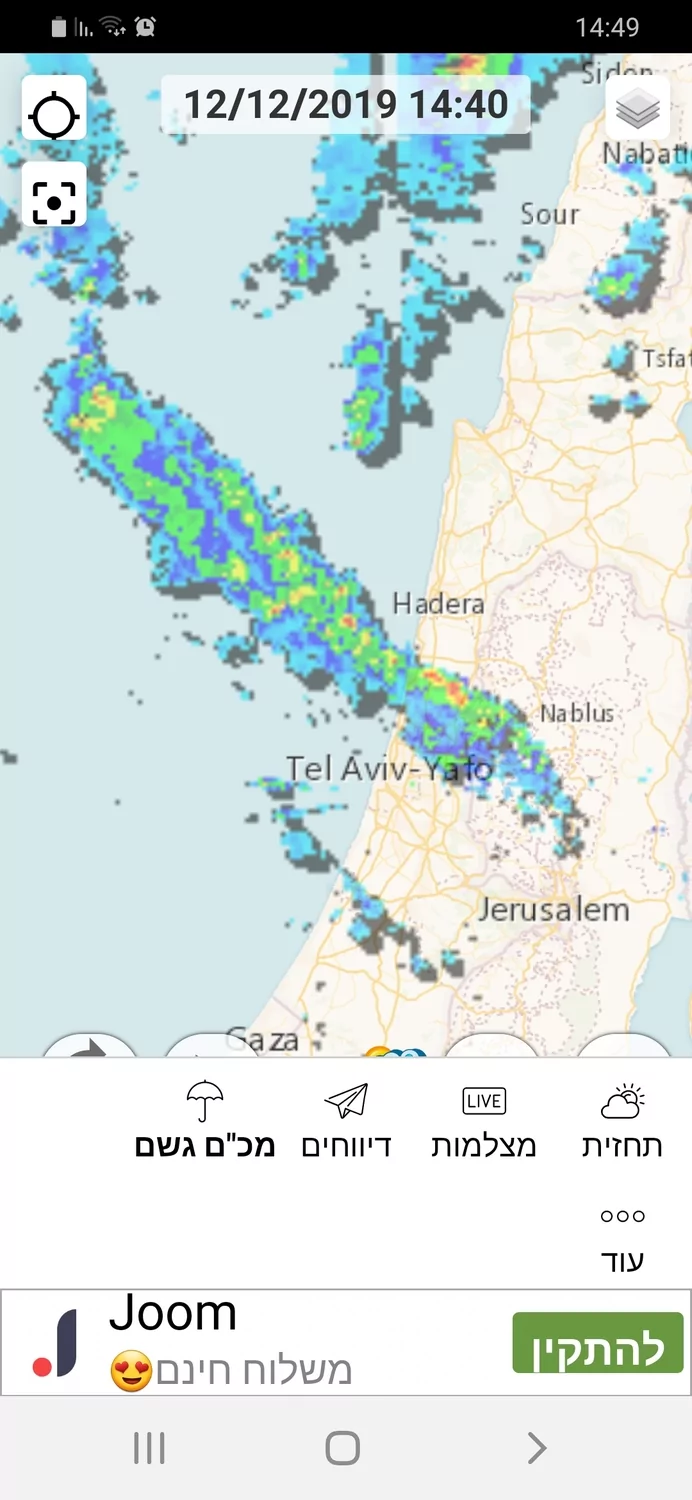Image resolution: width=692 pixels, height=1500 pixels.
Task: Select the מכ"ם גשם rain radar tab
Action: 205,1122
